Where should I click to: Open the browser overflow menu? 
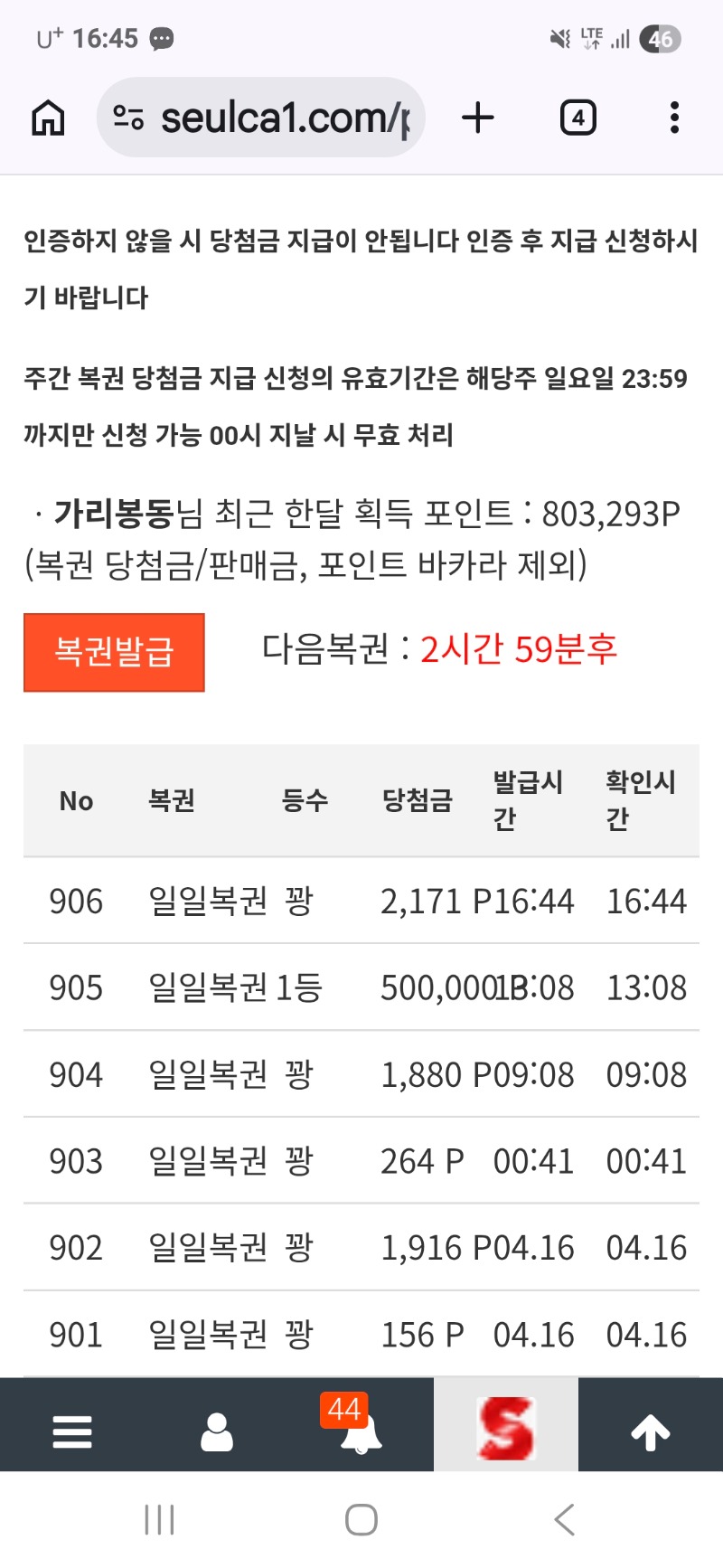tap(674, 118)
